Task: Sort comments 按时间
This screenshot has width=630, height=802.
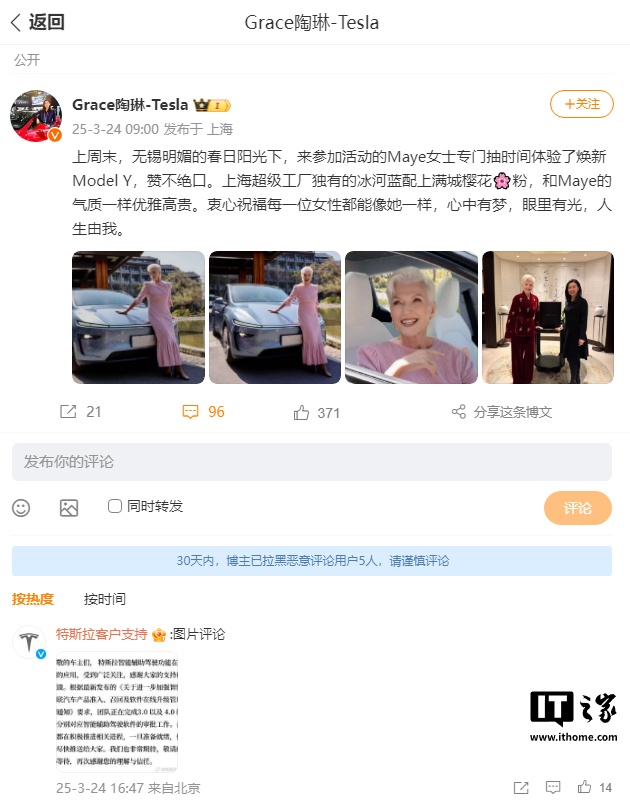Action: [105, 599]
